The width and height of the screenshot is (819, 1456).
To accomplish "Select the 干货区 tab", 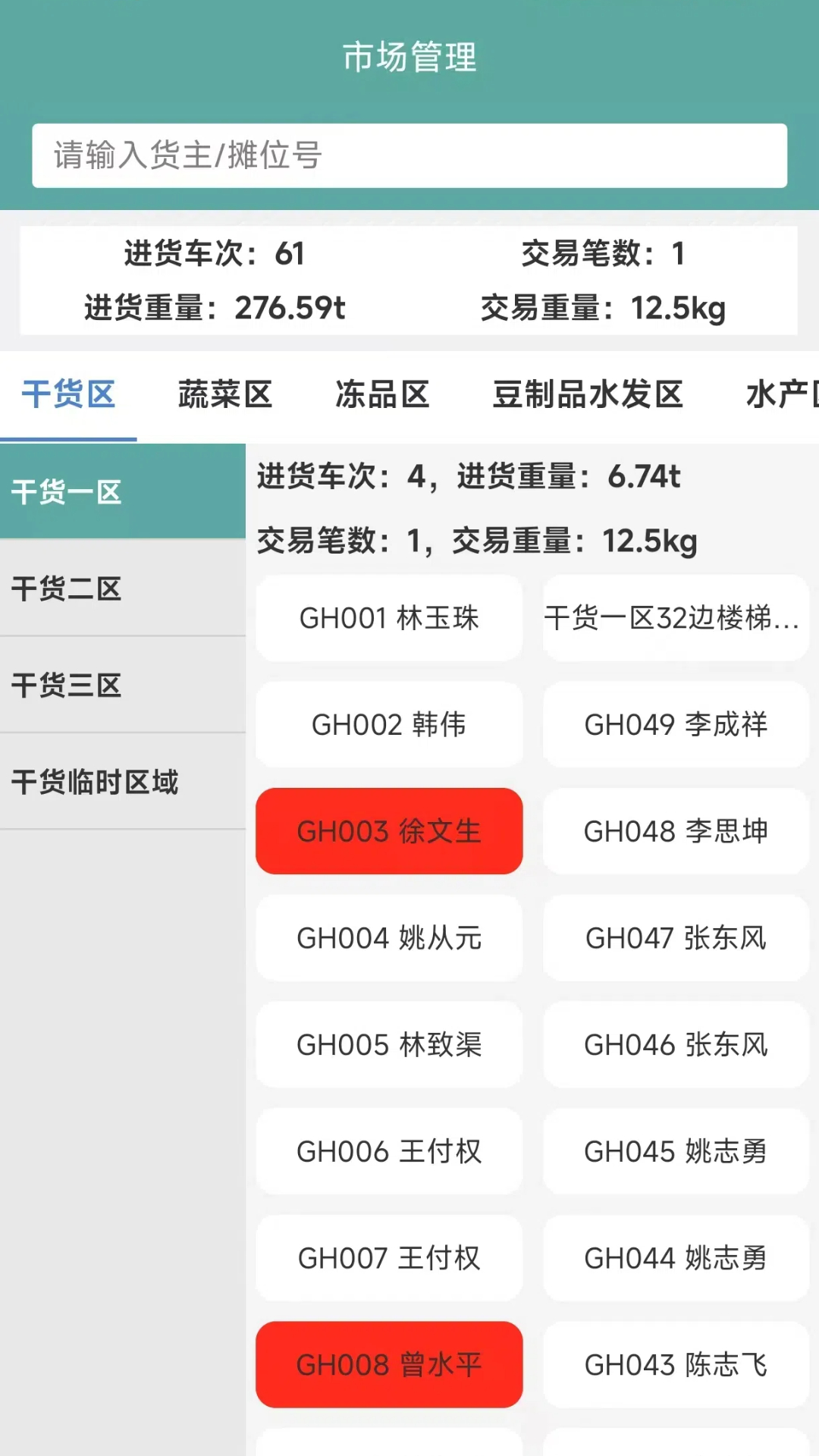I will pyautogui.click(x=68, y=395).
